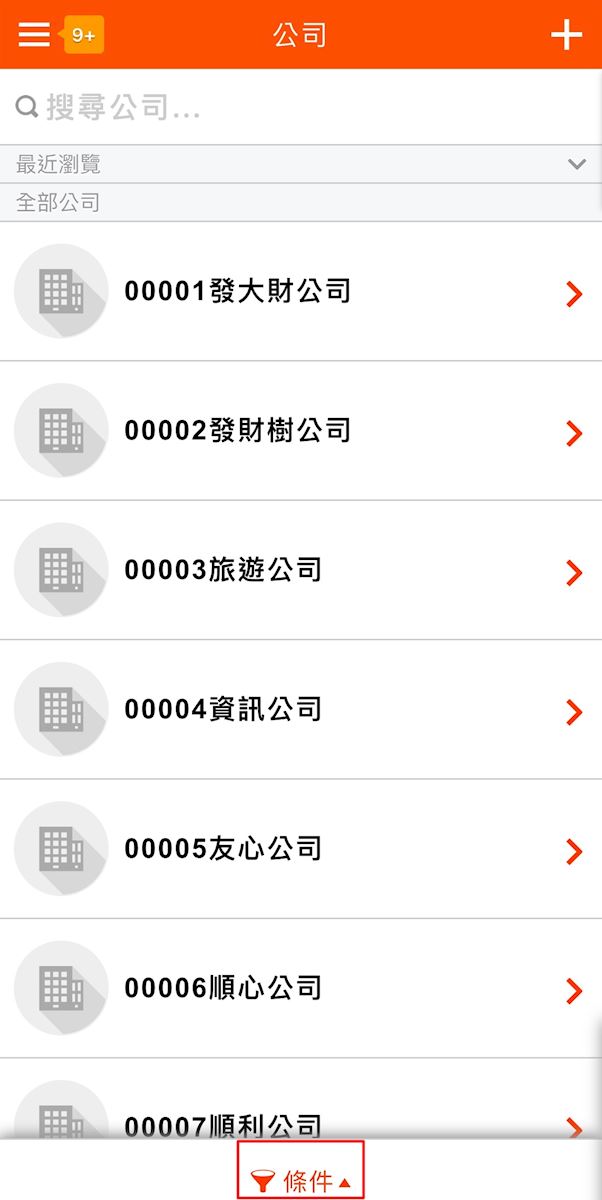Expand the 最近瀏覽 section
The height and width of the screenshot is (1200, 602).
pyautogui.click(x=576, y=164)
